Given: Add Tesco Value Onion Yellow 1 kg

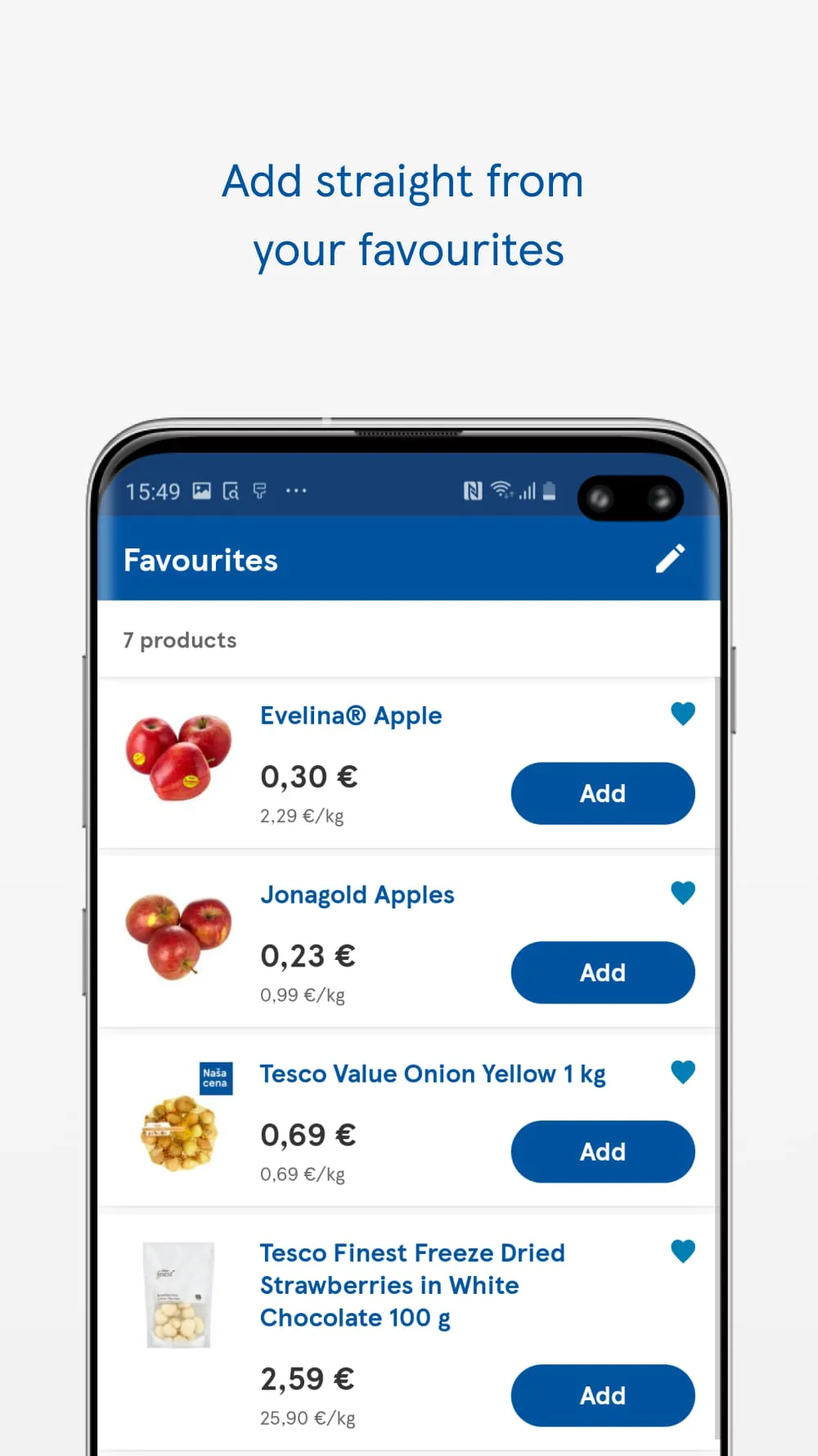Looking at the screenshot, I should 603,1152.
